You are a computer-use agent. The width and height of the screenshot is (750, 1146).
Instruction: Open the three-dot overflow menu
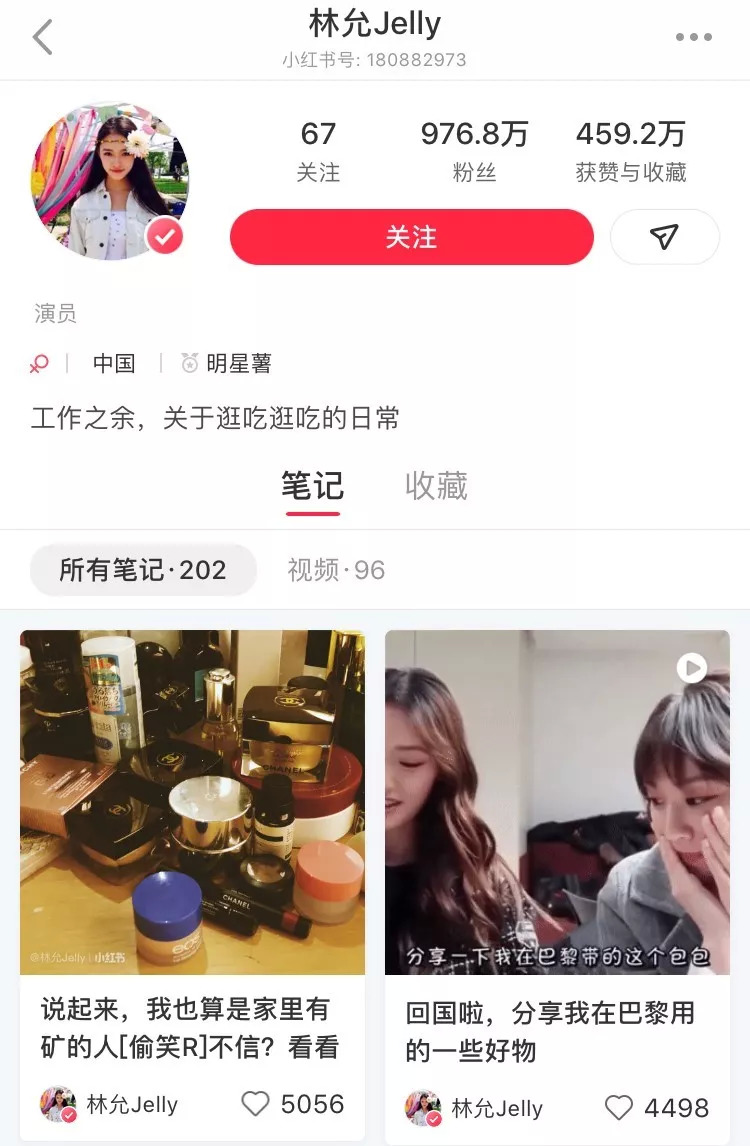point(693,38)
